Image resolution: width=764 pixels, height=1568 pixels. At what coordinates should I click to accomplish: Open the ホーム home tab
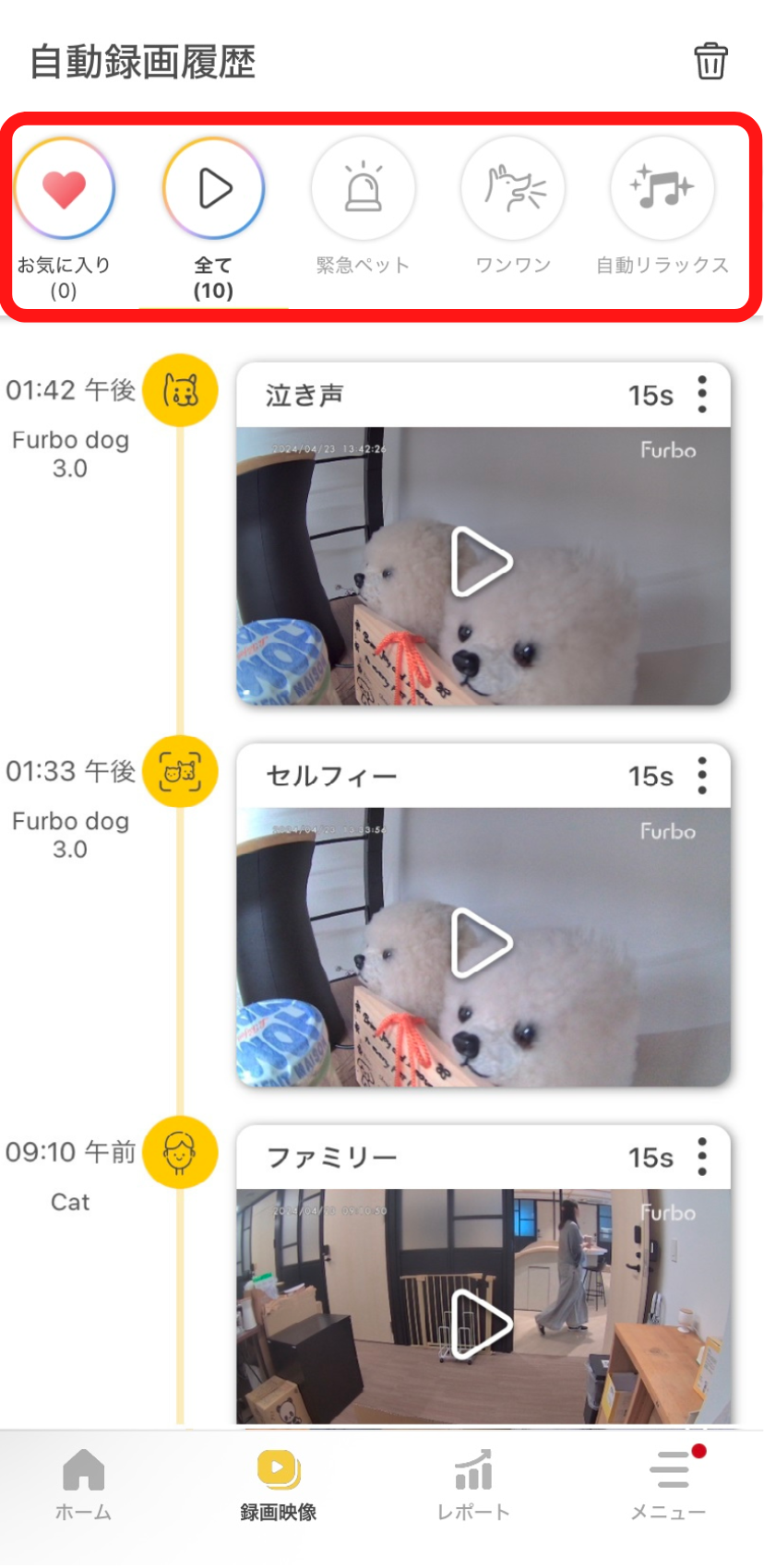83,1490
